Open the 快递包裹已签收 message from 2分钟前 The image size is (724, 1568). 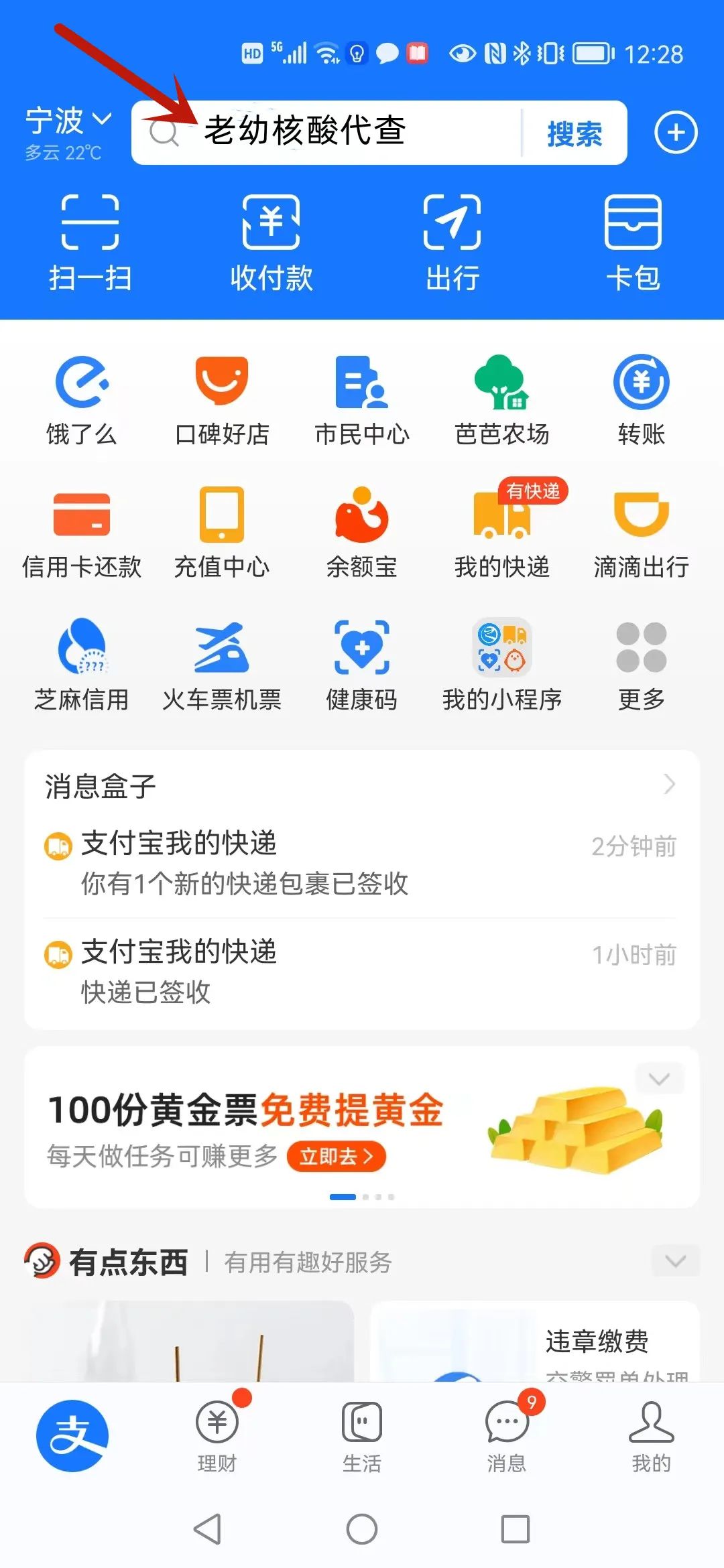point(362,863)
